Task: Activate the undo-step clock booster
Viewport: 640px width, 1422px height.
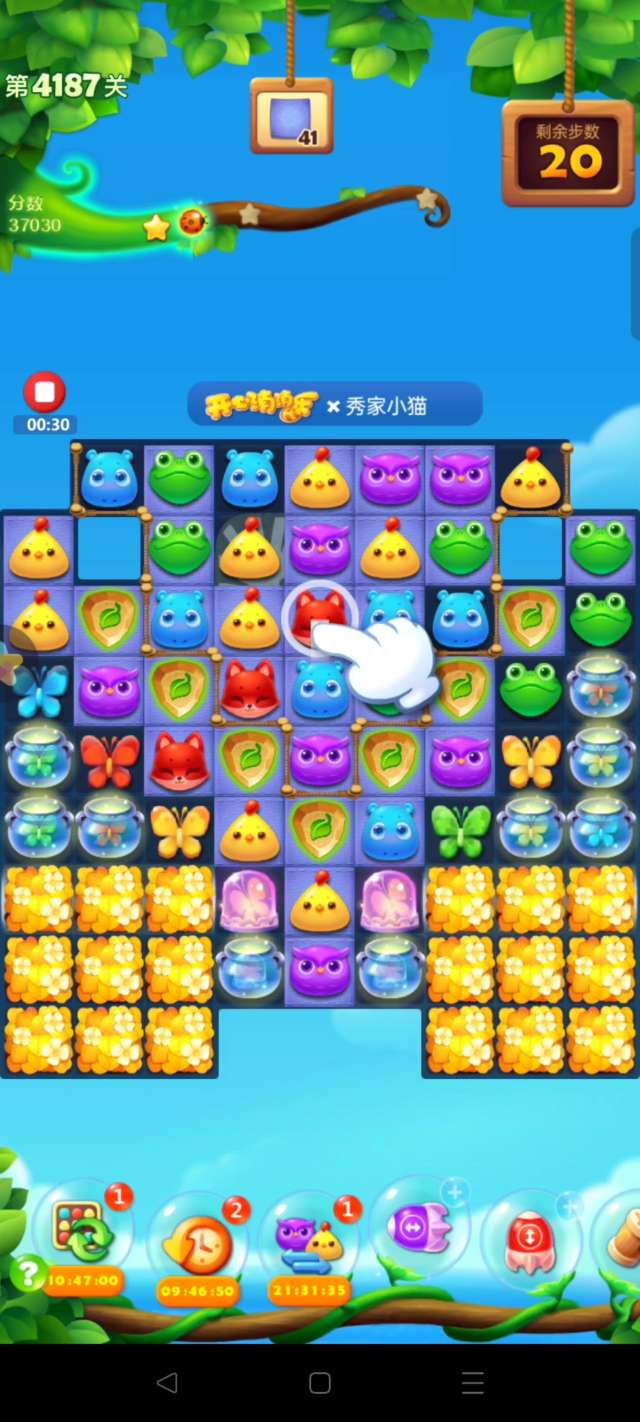Action: coord(197,1242)
